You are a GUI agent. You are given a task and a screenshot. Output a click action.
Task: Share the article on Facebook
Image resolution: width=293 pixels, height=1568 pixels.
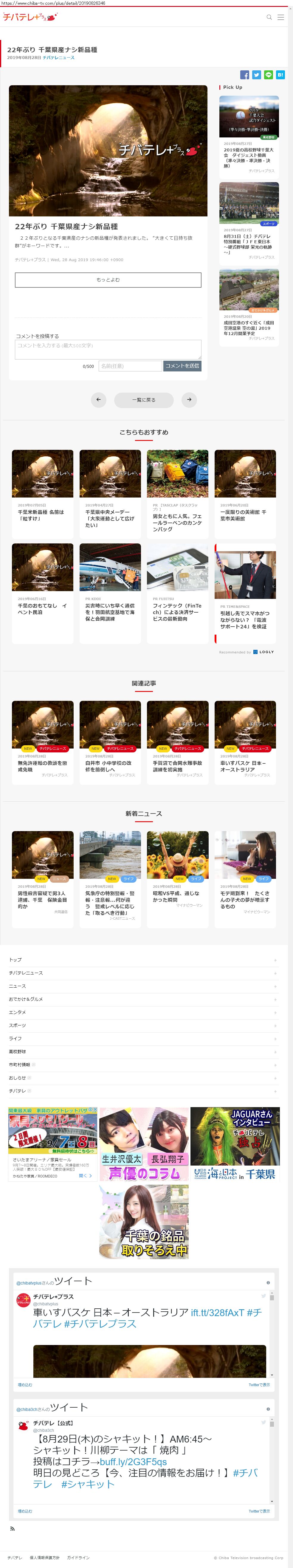click(x=244, y=75)
